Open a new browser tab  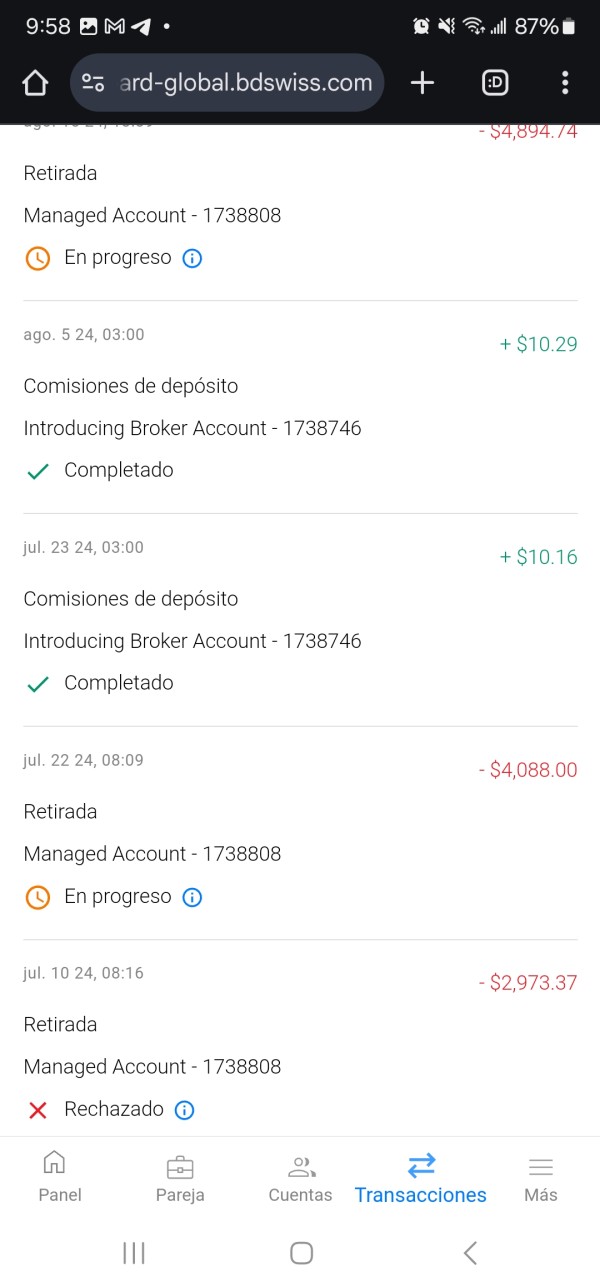(423, 83)
